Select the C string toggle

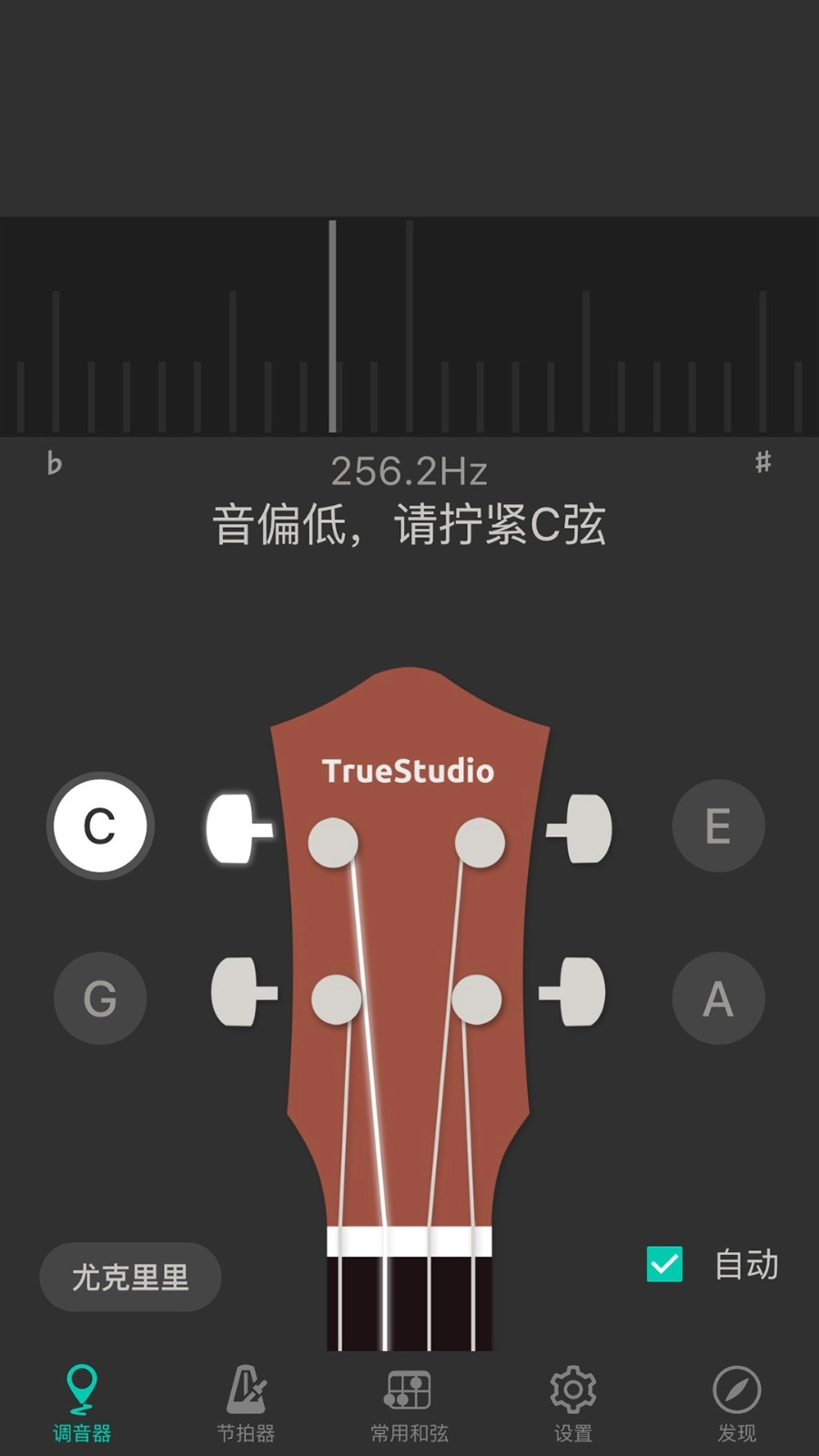tap(100, 825)
